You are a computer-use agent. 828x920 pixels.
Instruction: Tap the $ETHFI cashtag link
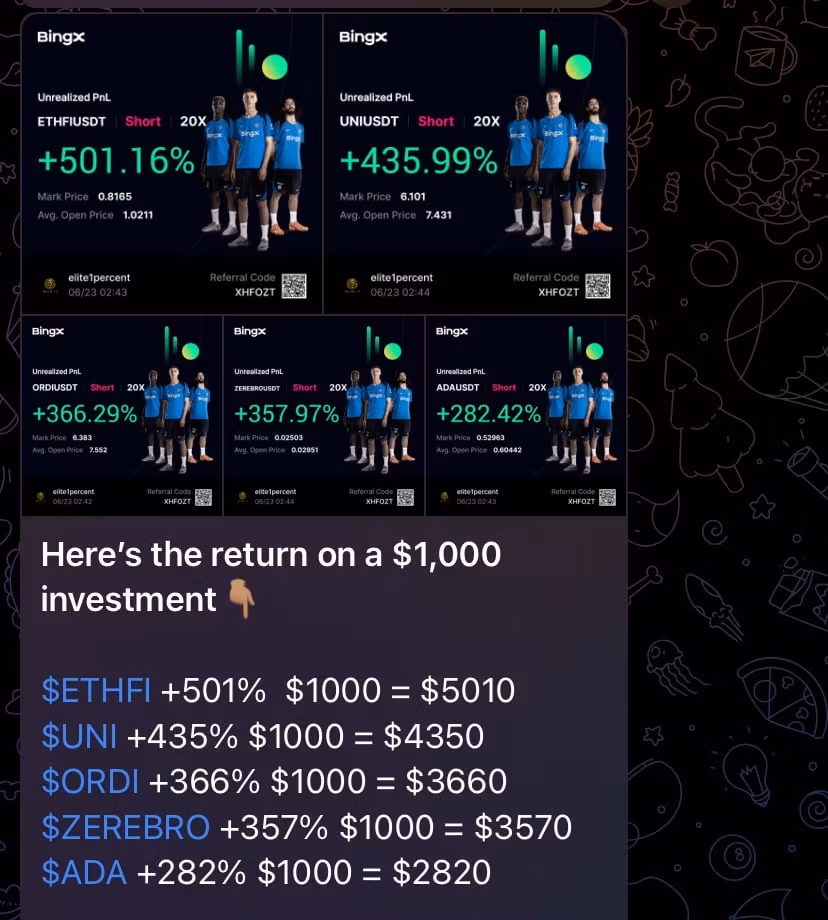96,690
